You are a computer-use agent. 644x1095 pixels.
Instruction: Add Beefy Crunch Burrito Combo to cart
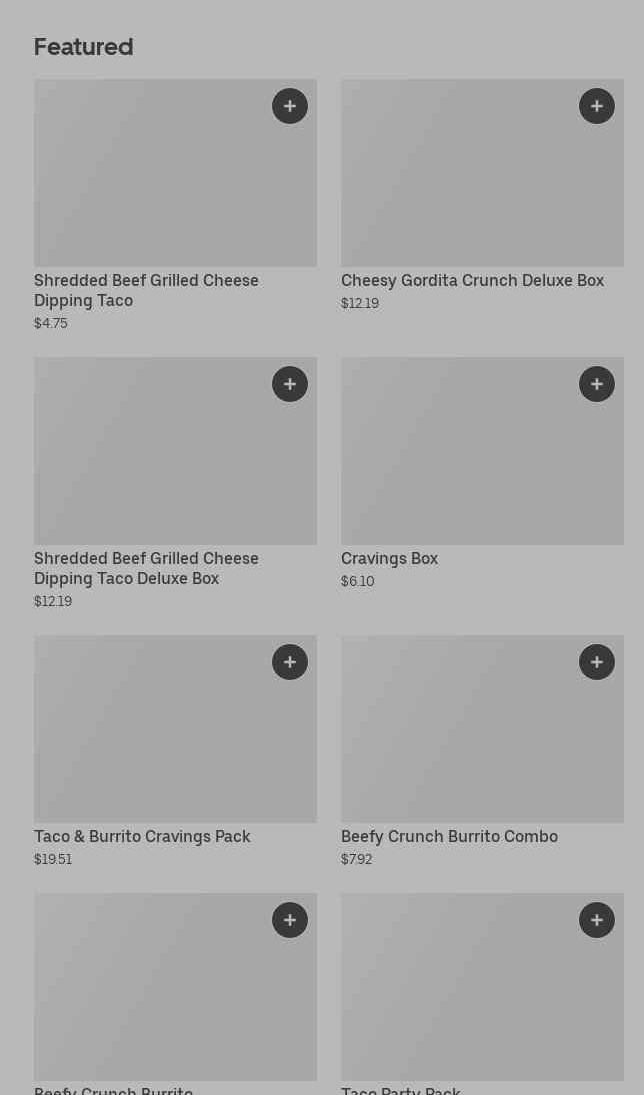click(597, 662)
